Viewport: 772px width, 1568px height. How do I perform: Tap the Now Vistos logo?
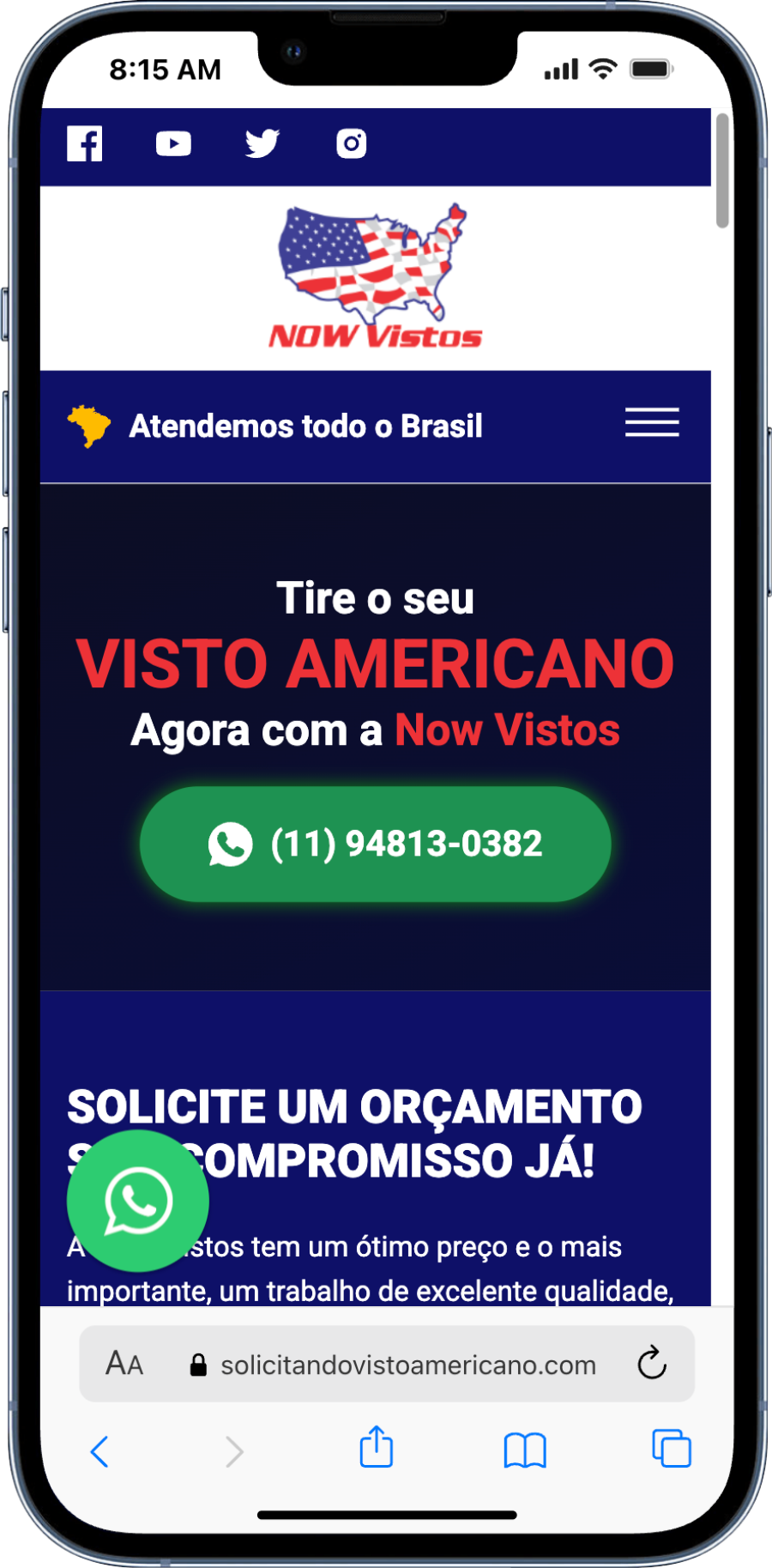376,277
